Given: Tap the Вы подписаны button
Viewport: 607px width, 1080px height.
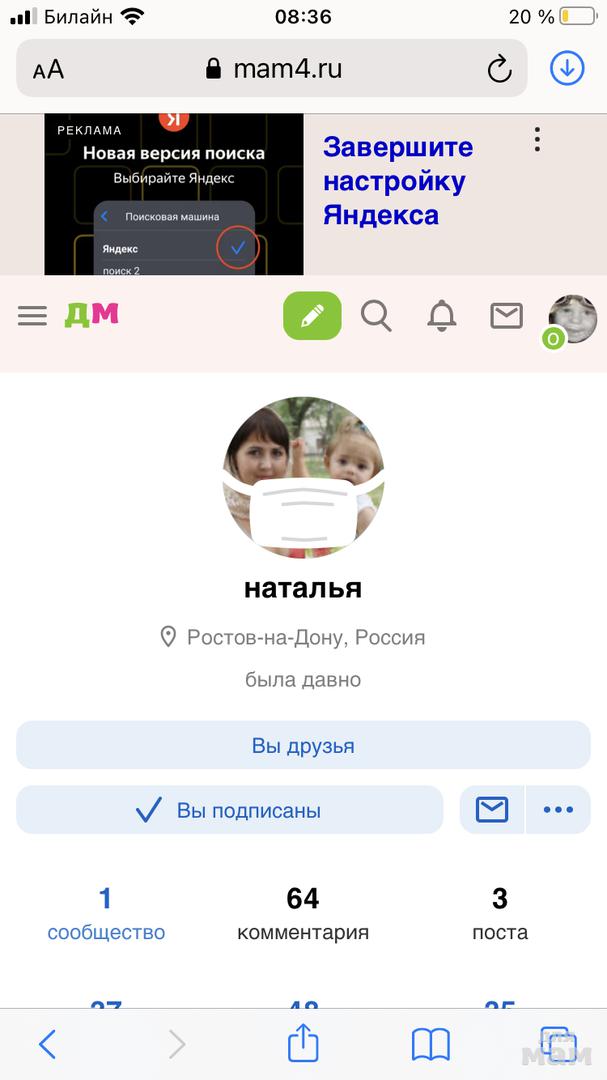Looking at the screenshot, I should (229, 810).
